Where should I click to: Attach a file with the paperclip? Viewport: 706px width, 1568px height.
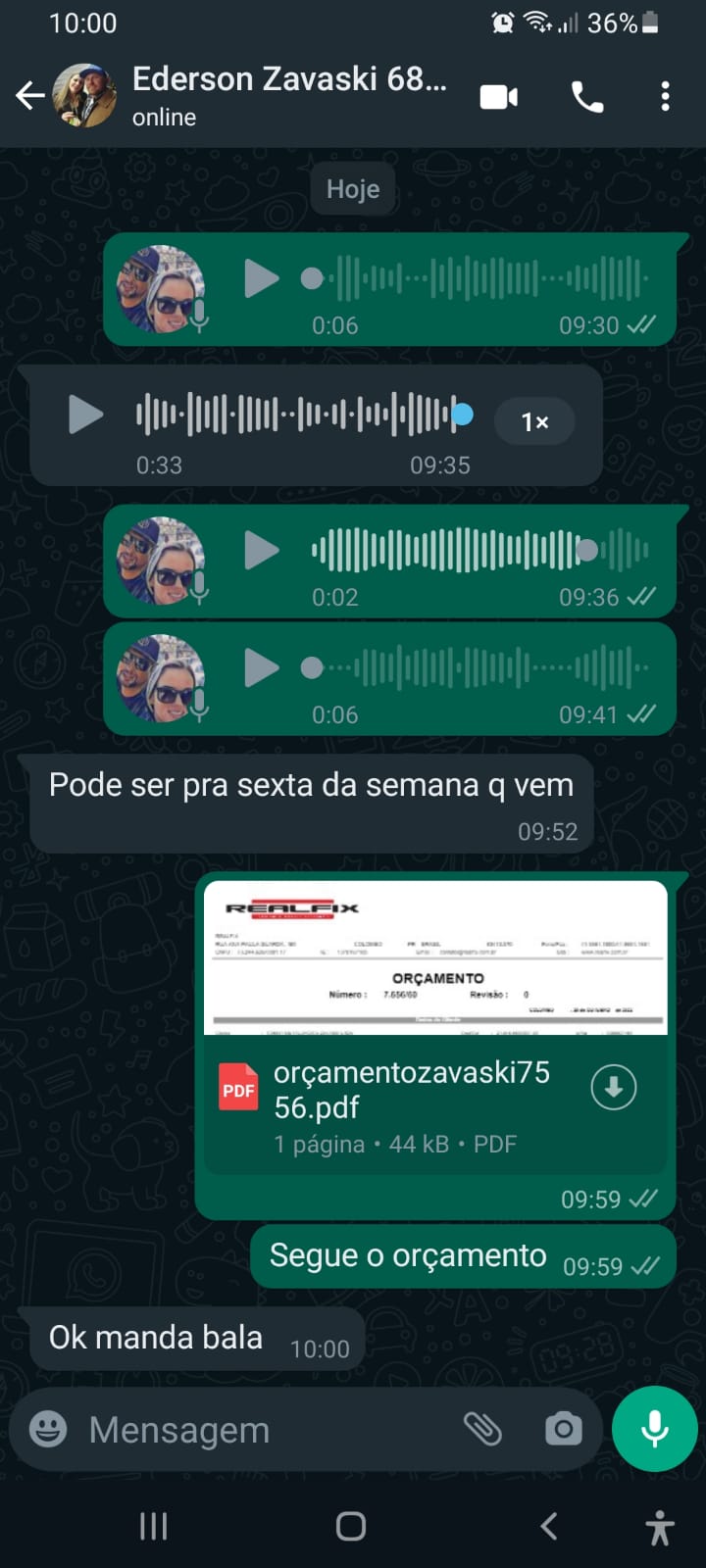482,1430
